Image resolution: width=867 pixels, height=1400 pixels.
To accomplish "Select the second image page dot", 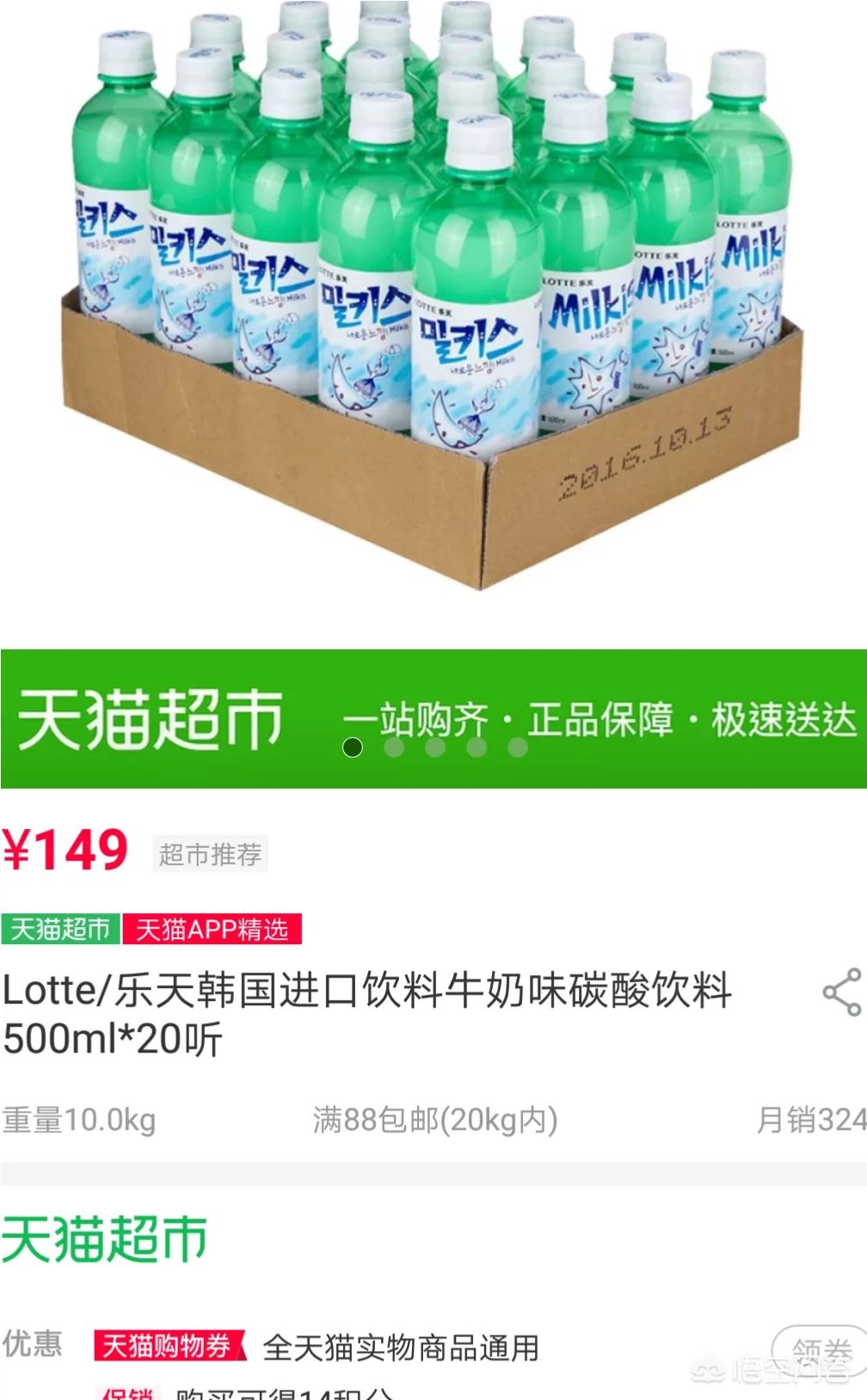I will (x=394, y=747).
